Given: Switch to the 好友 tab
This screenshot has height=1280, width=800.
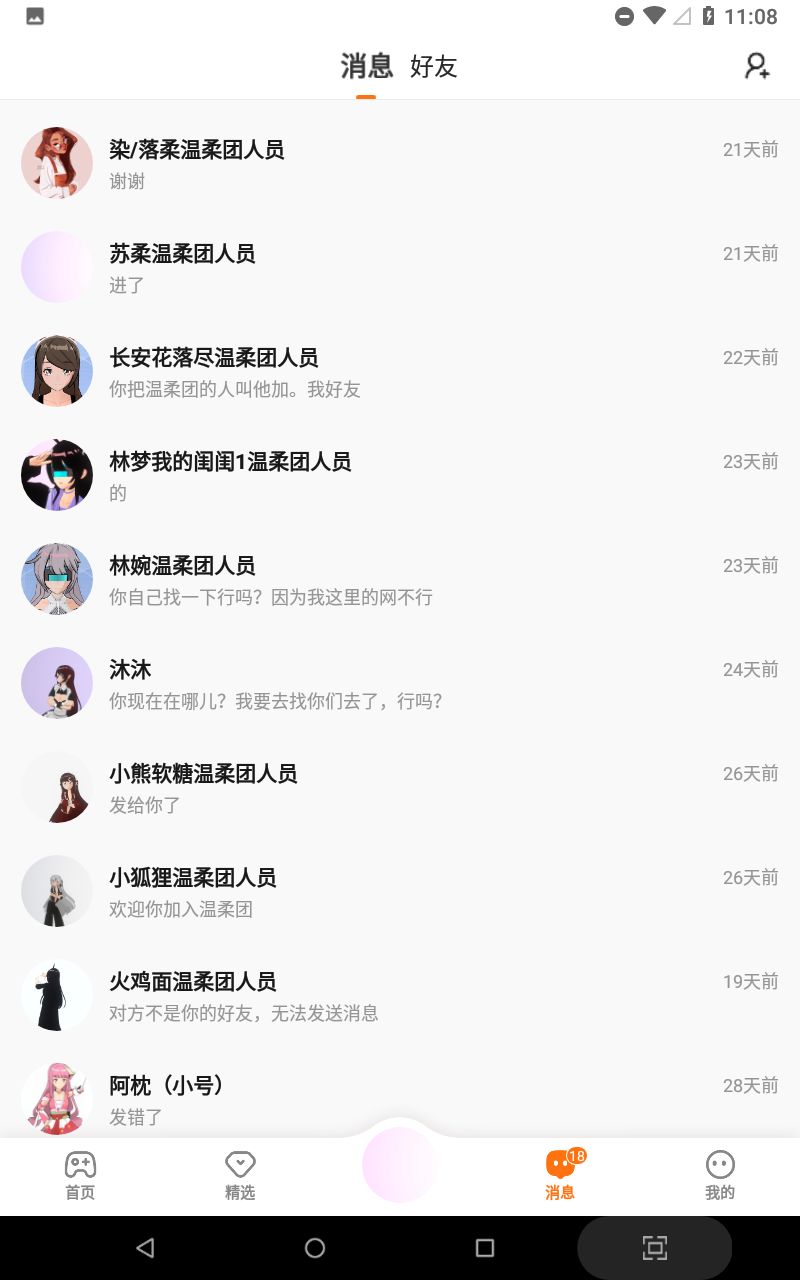Looking at the screenshot, I should 433,67.
